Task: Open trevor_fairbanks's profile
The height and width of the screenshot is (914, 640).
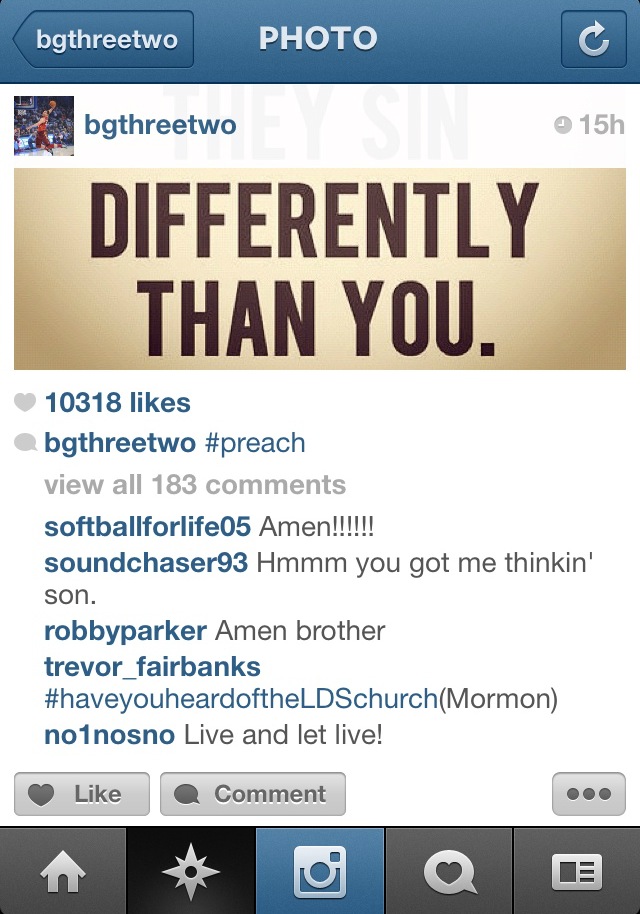Action: 152,667
